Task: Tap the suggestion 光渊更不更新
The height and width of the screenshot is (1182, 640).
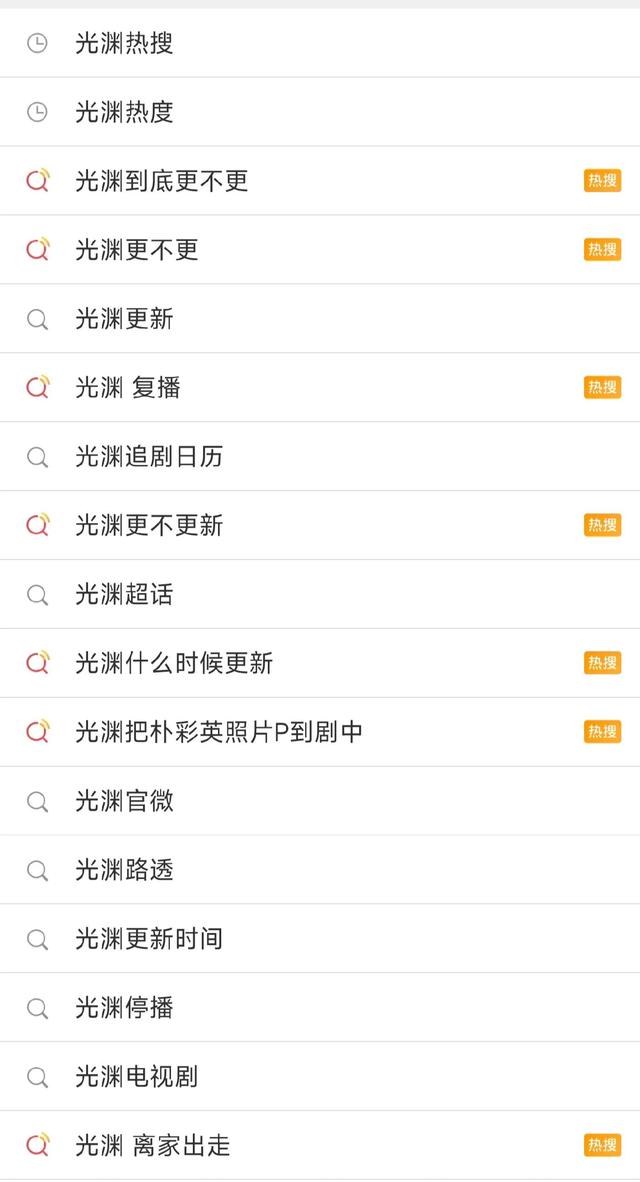Action: [320, 525]
